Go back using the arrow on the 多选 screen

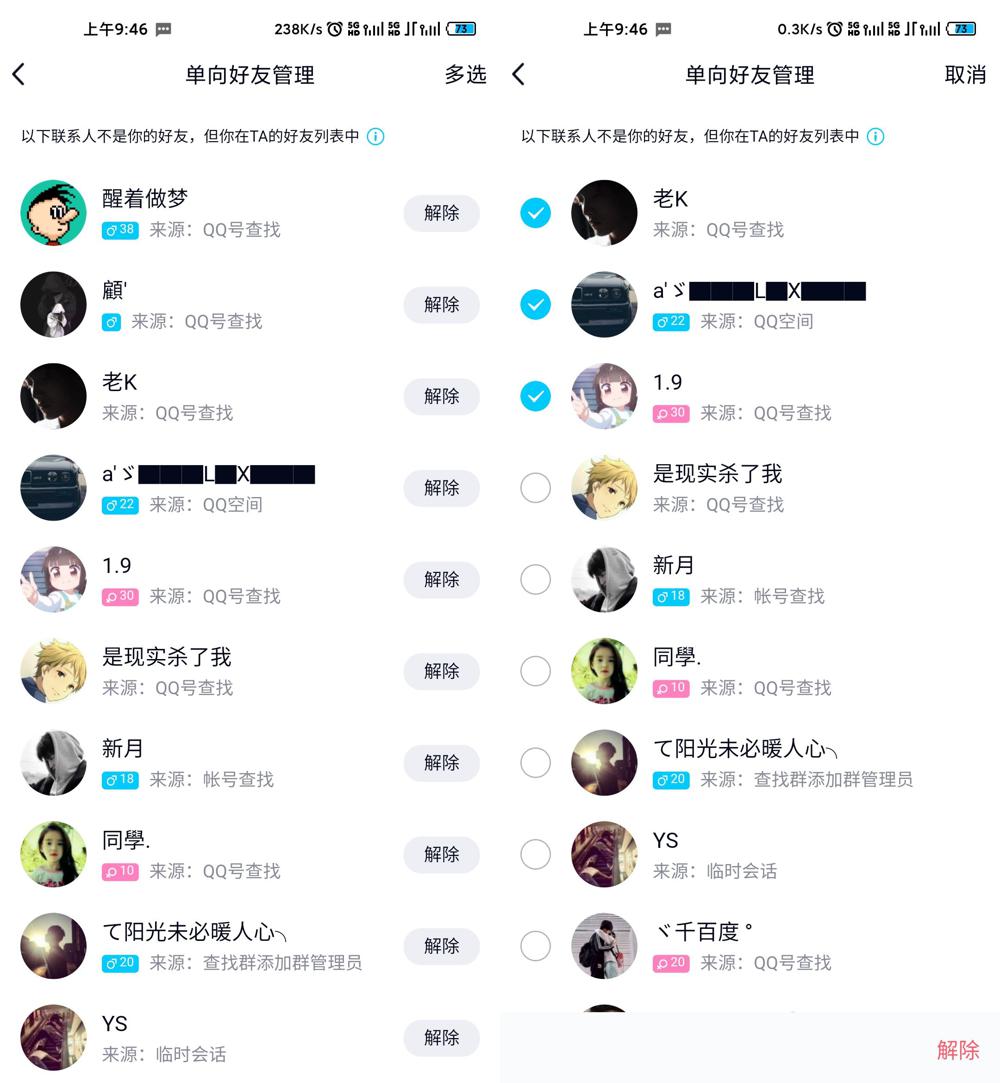tap(18, 75)
